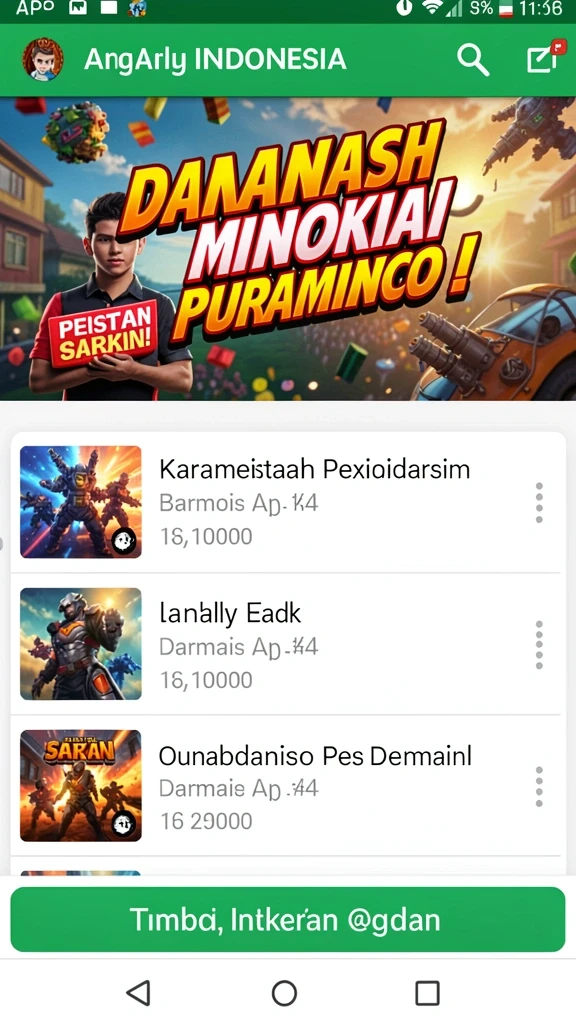The image size is (576, 1024).
Task: Open the overflow menu for Karameistaah Pexioidarsim
Action: click(x=539, y=503)
